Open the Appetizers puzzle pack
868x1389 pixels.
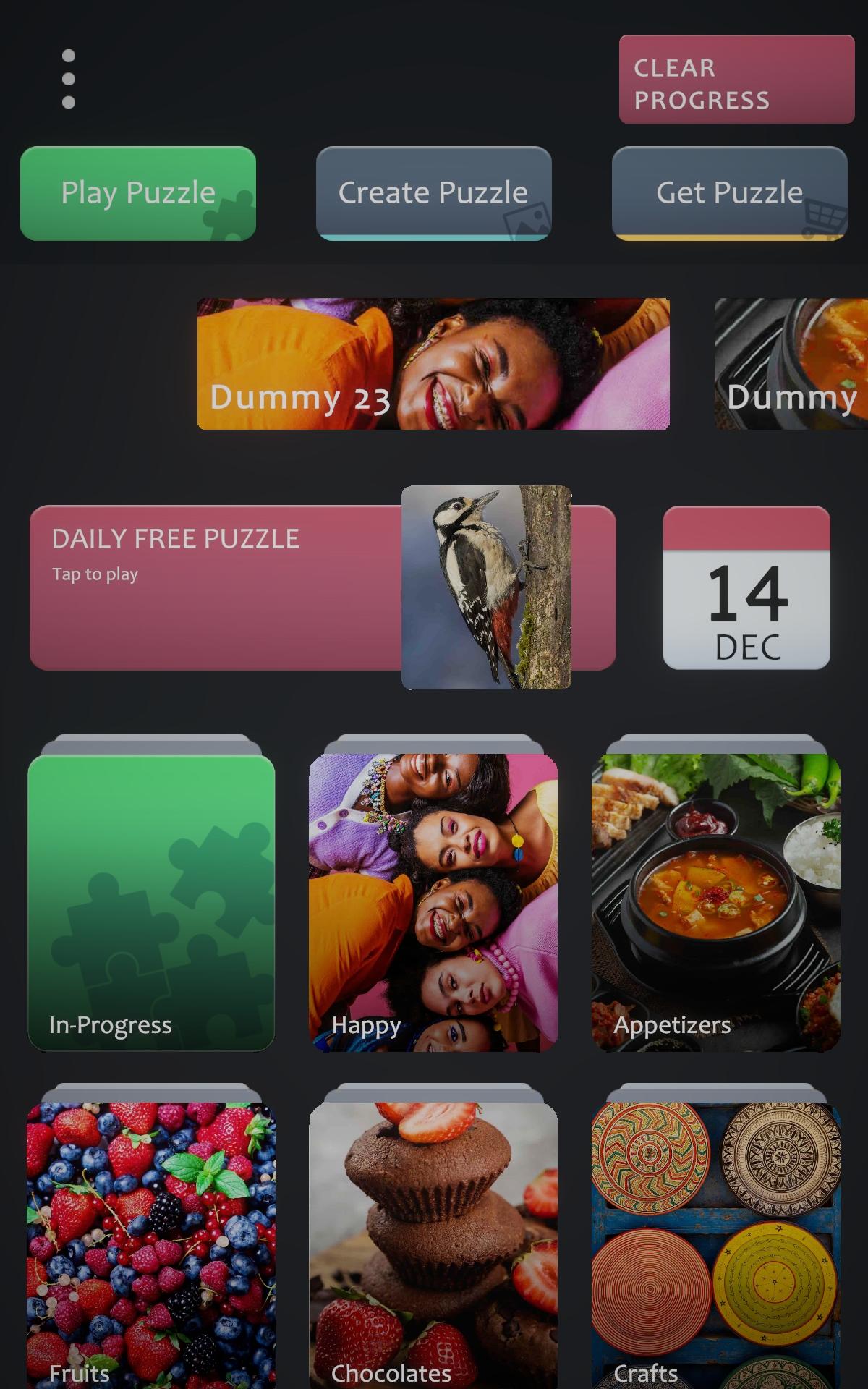click(715, 902)
